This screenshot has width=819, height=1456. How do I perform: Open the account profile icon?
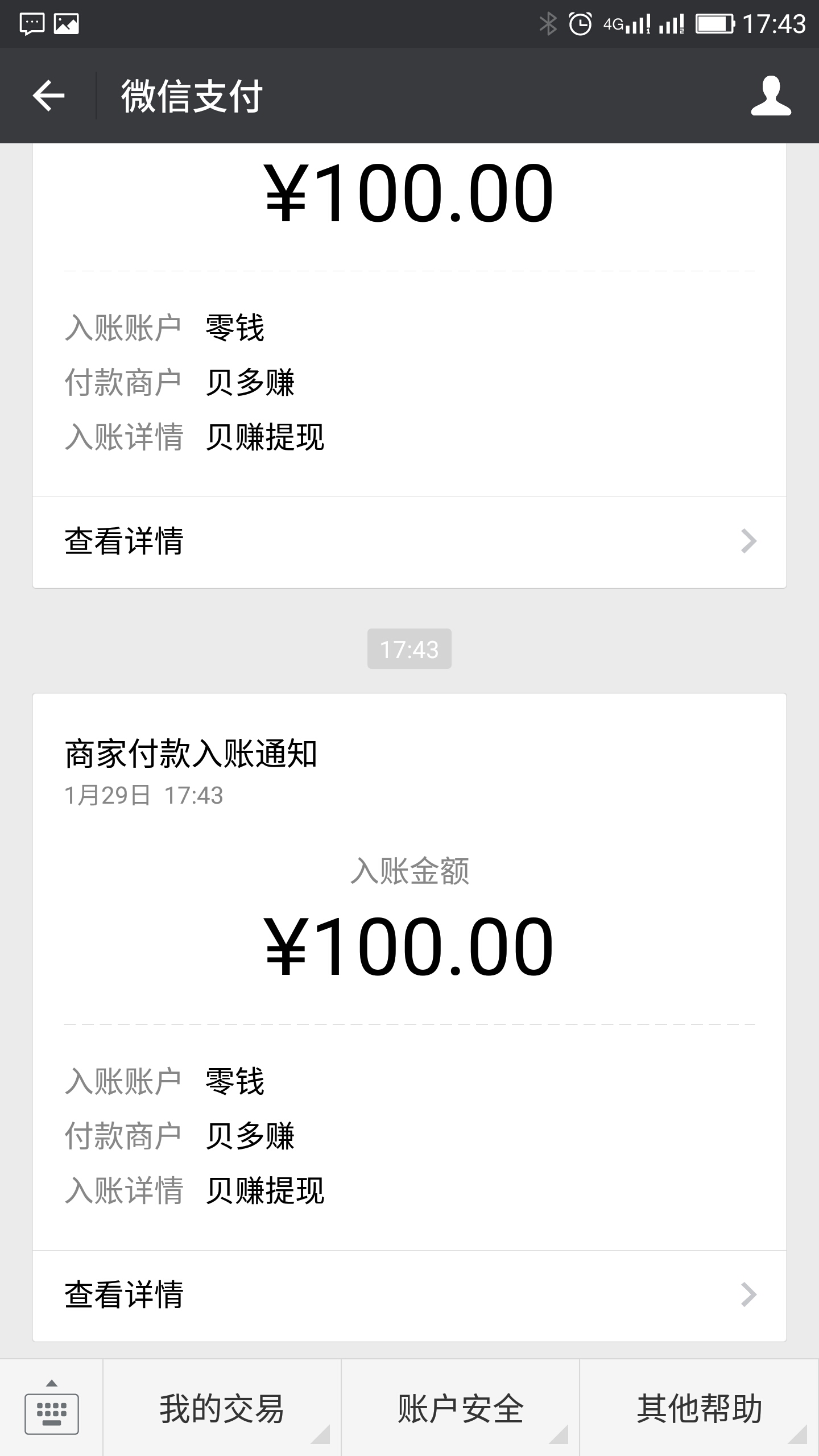(771, 96)
